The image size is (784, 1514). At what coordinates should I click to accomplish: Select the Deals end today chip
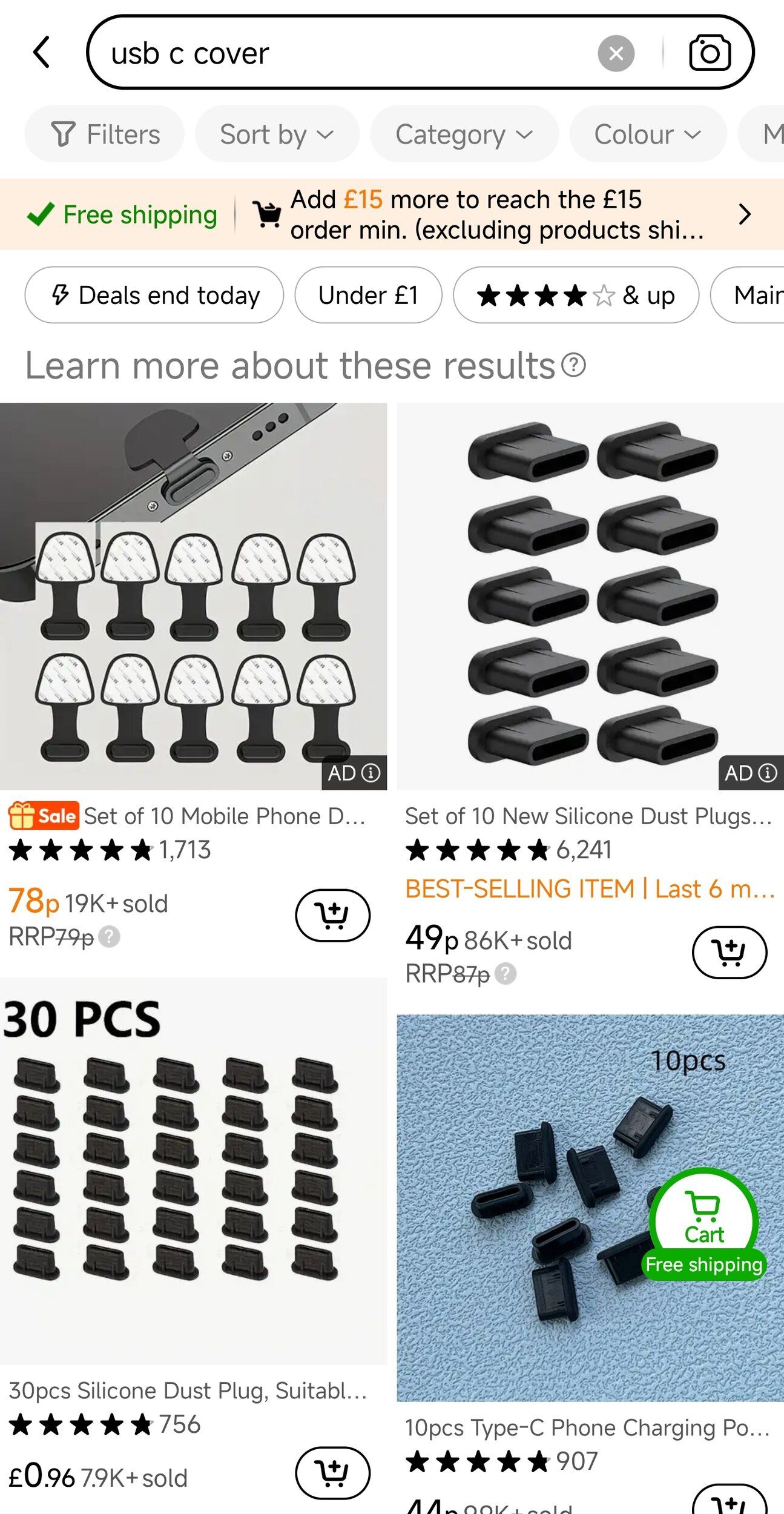pyautogui.click(x=154, y=296)
